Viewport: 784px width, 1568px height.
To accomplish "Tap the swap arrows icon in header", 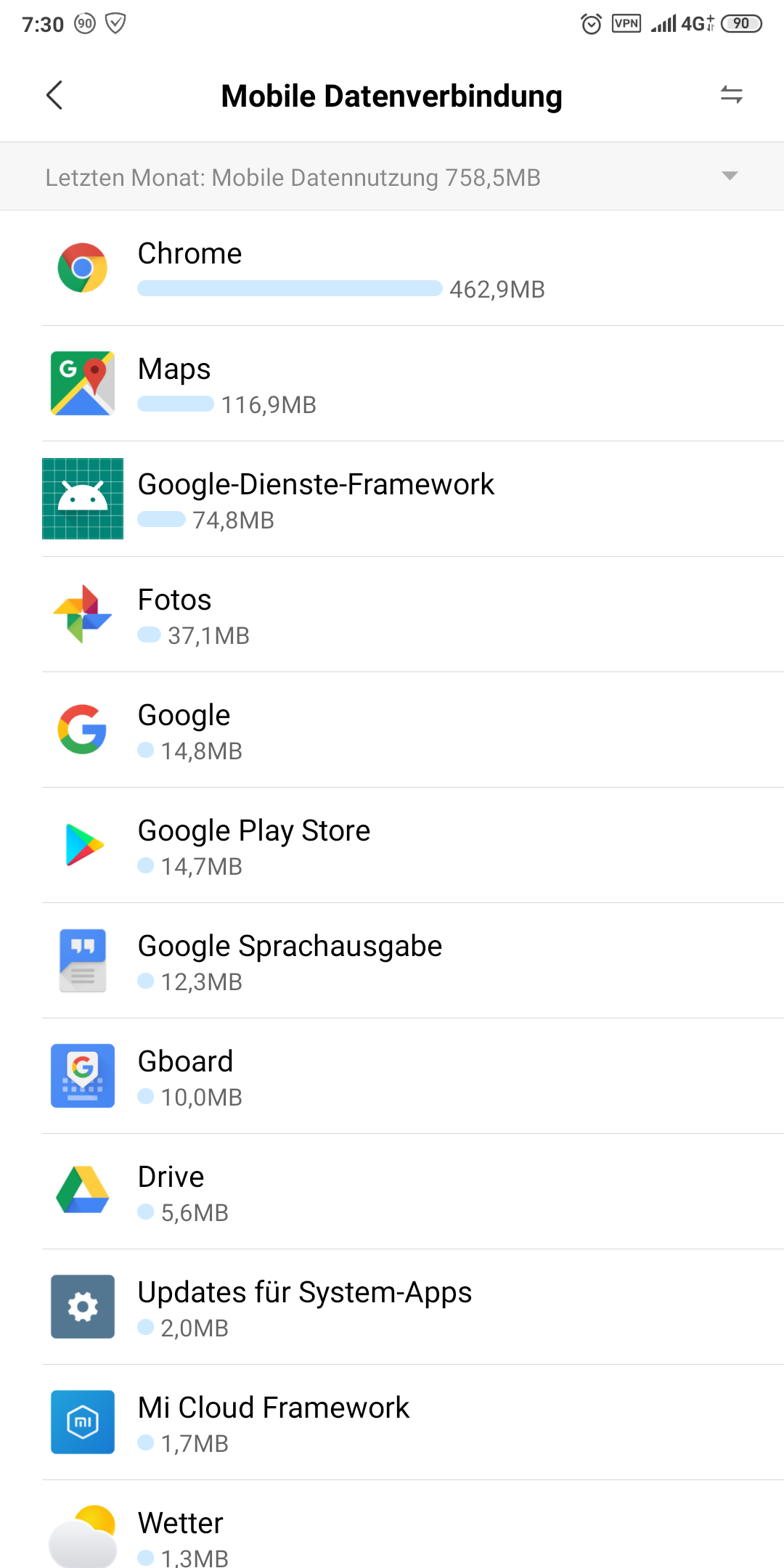I will (731, 95).
